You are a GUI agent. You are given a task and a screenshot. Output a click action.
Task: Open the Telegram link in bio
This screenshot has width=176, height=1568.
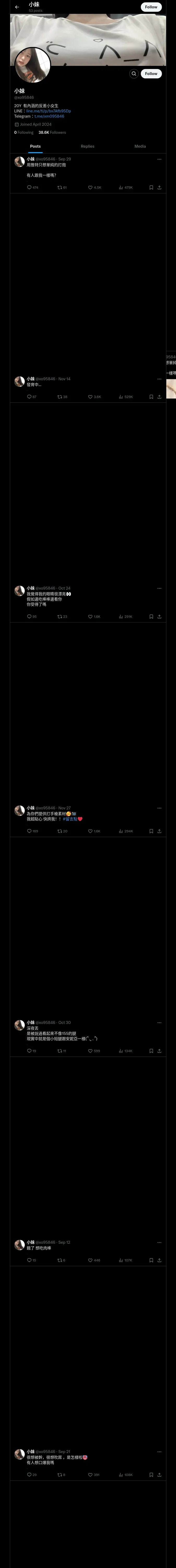click(49, 116)
